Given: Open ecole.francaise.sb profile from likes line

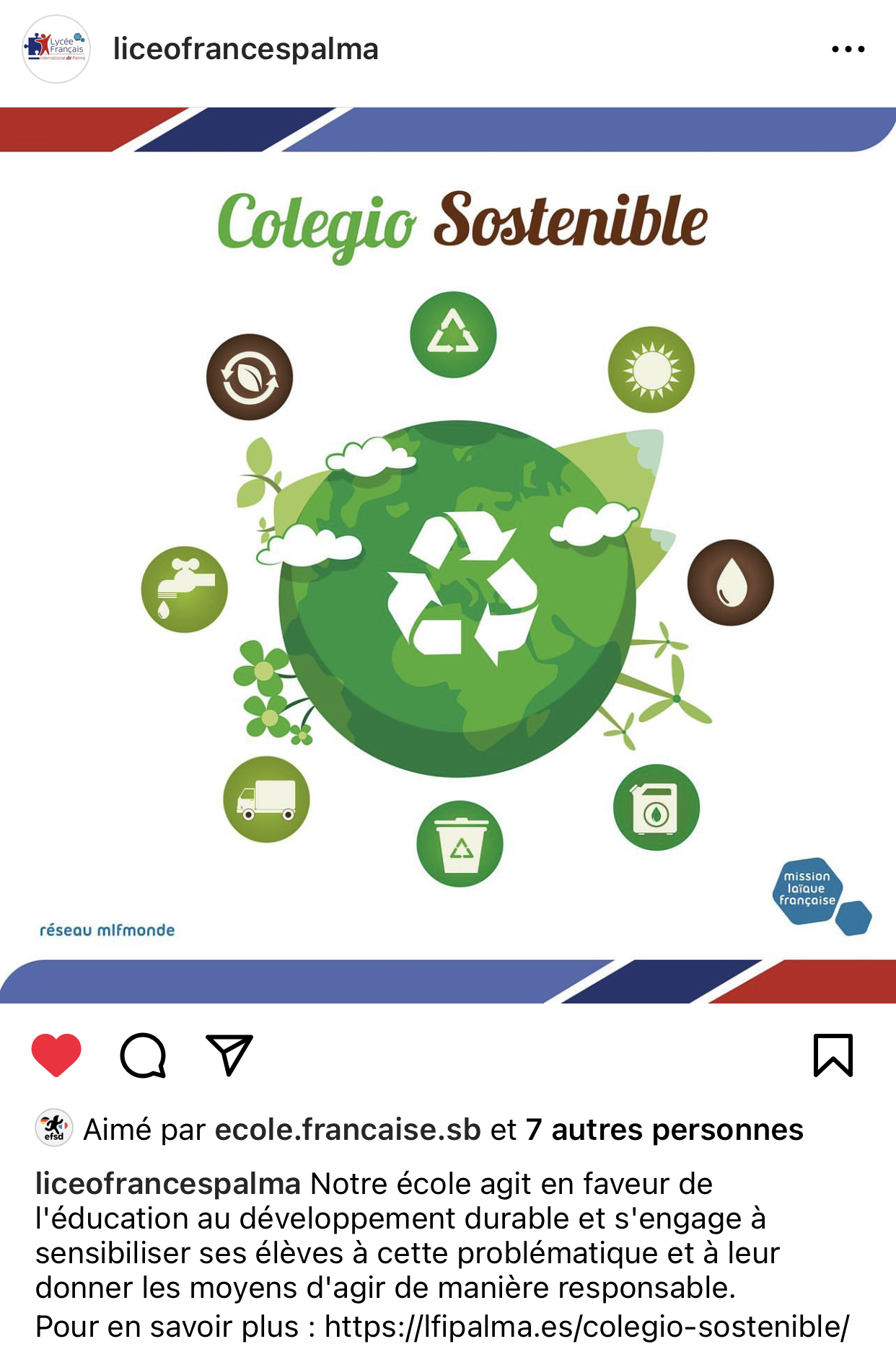Looking at the screenshot, I should pyautogui.click(x=348, y=1130).
